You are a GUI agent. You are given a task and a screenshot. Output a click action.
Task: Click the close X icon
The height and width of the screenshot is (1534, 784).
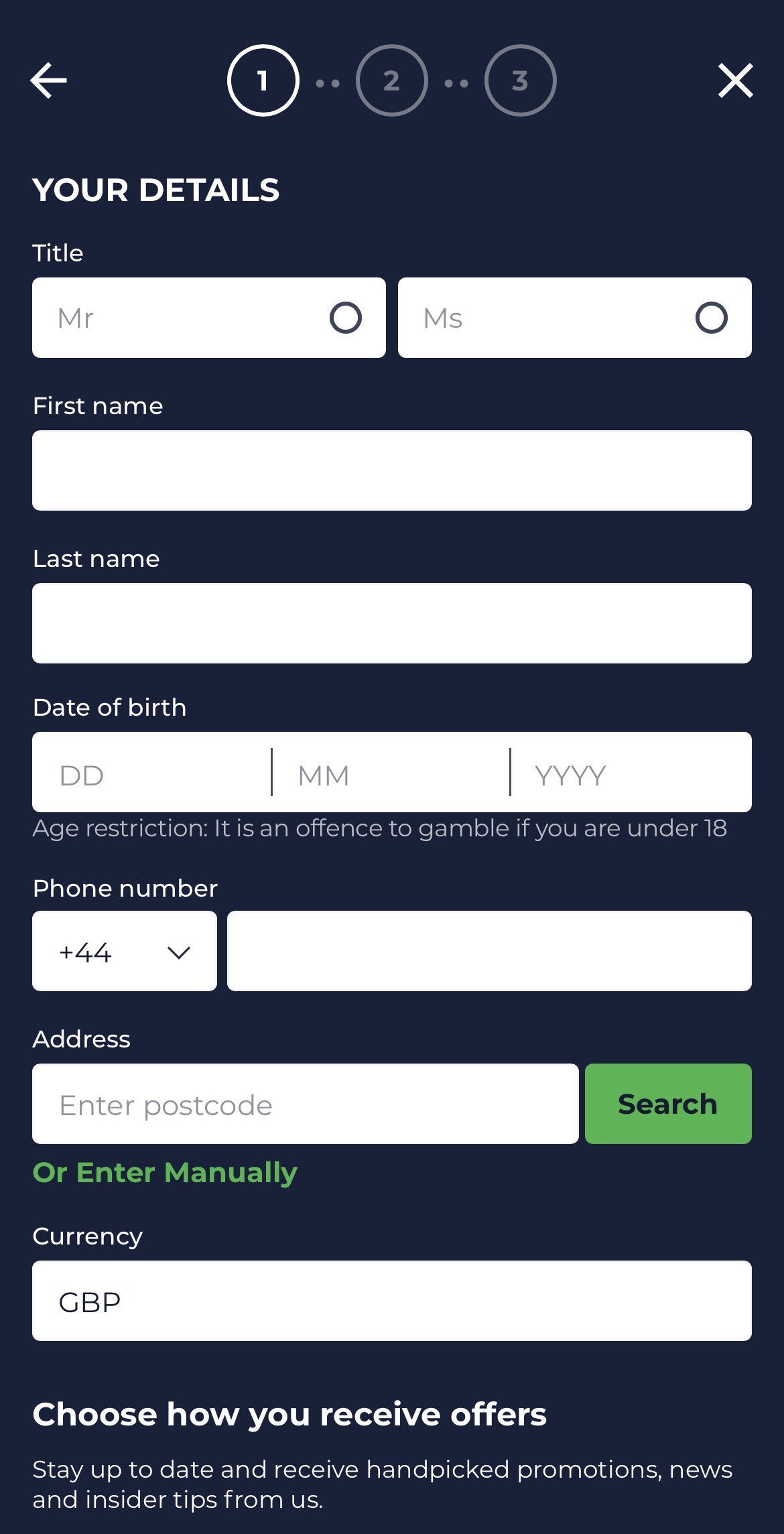[735, 81]
